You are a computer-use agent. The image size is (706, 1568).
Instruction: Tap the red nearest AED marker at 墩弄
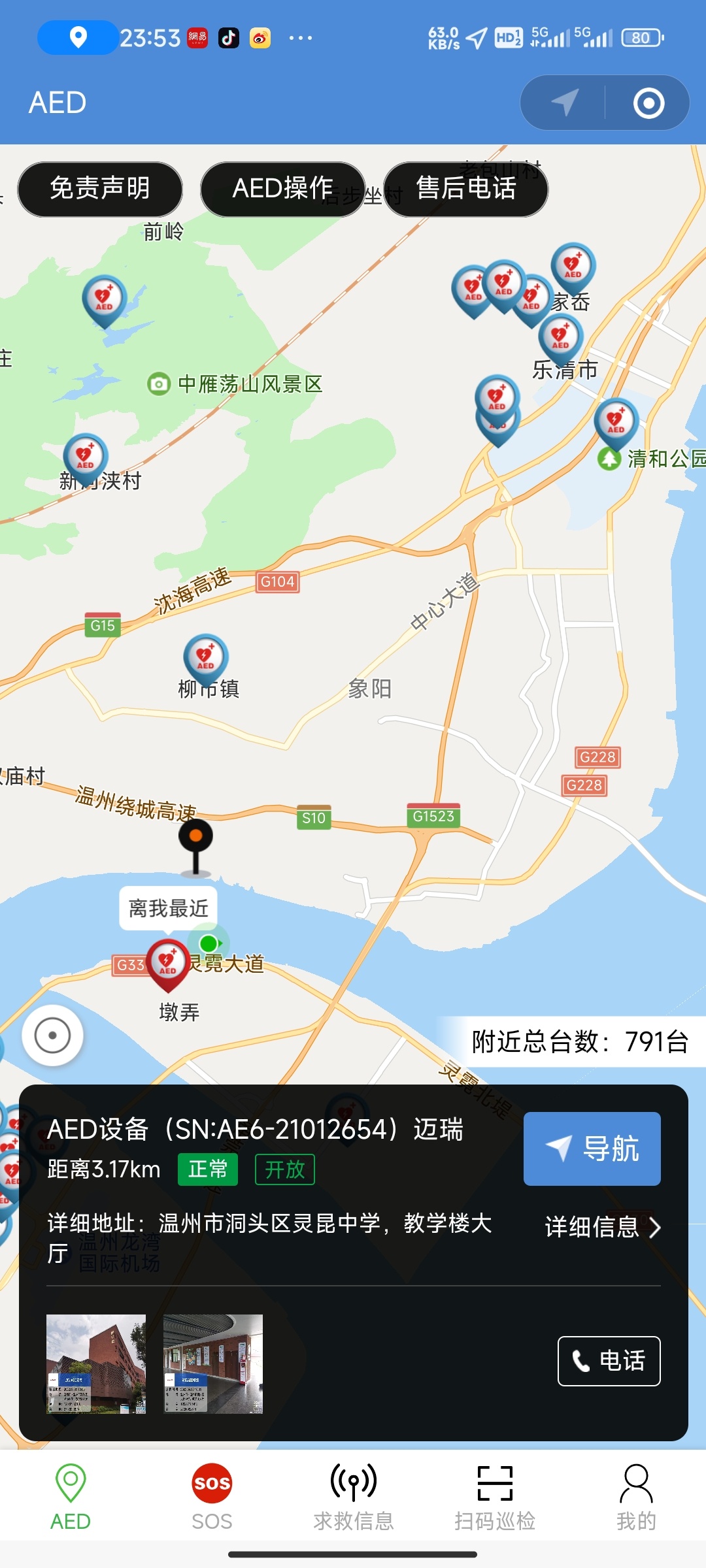[168, 962]
